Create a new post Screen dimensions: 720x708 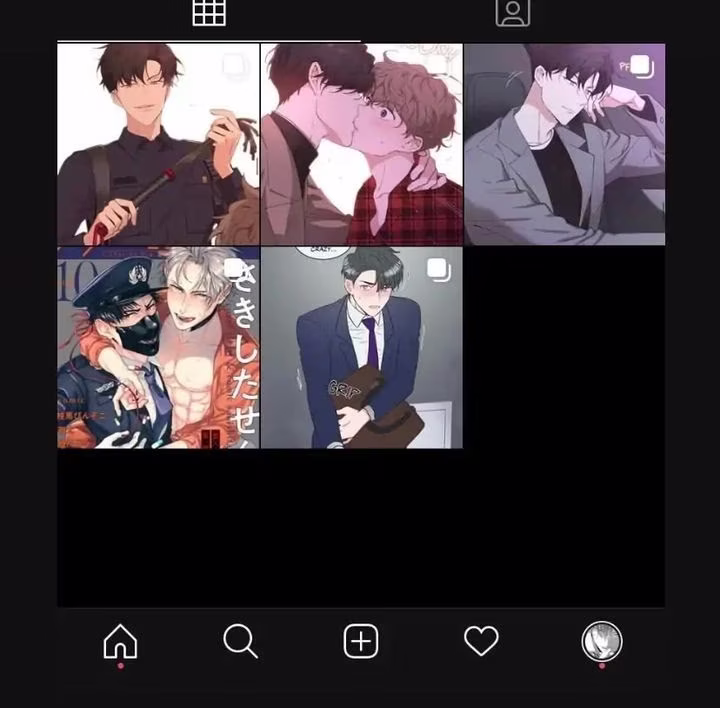click(x=361, y=642)
